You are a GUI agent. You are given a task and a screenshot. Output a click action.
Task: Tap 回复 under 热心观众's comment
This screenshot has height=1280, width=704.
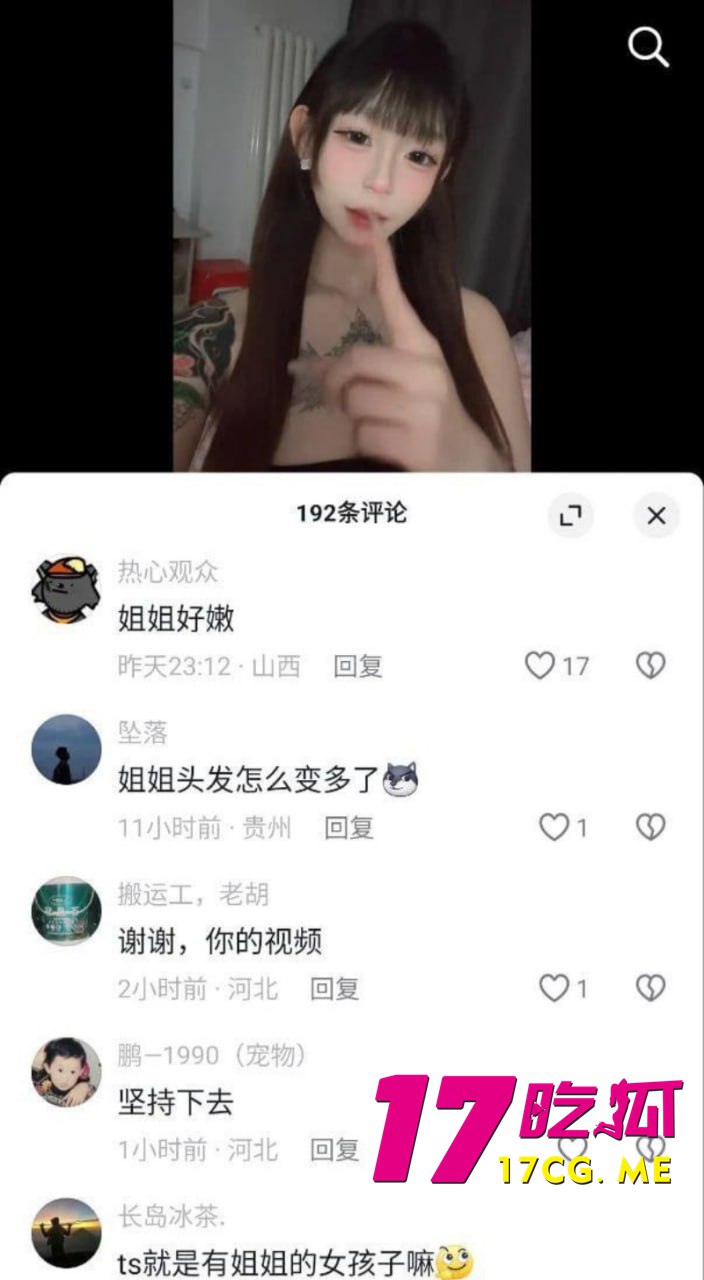pos(358,666)
